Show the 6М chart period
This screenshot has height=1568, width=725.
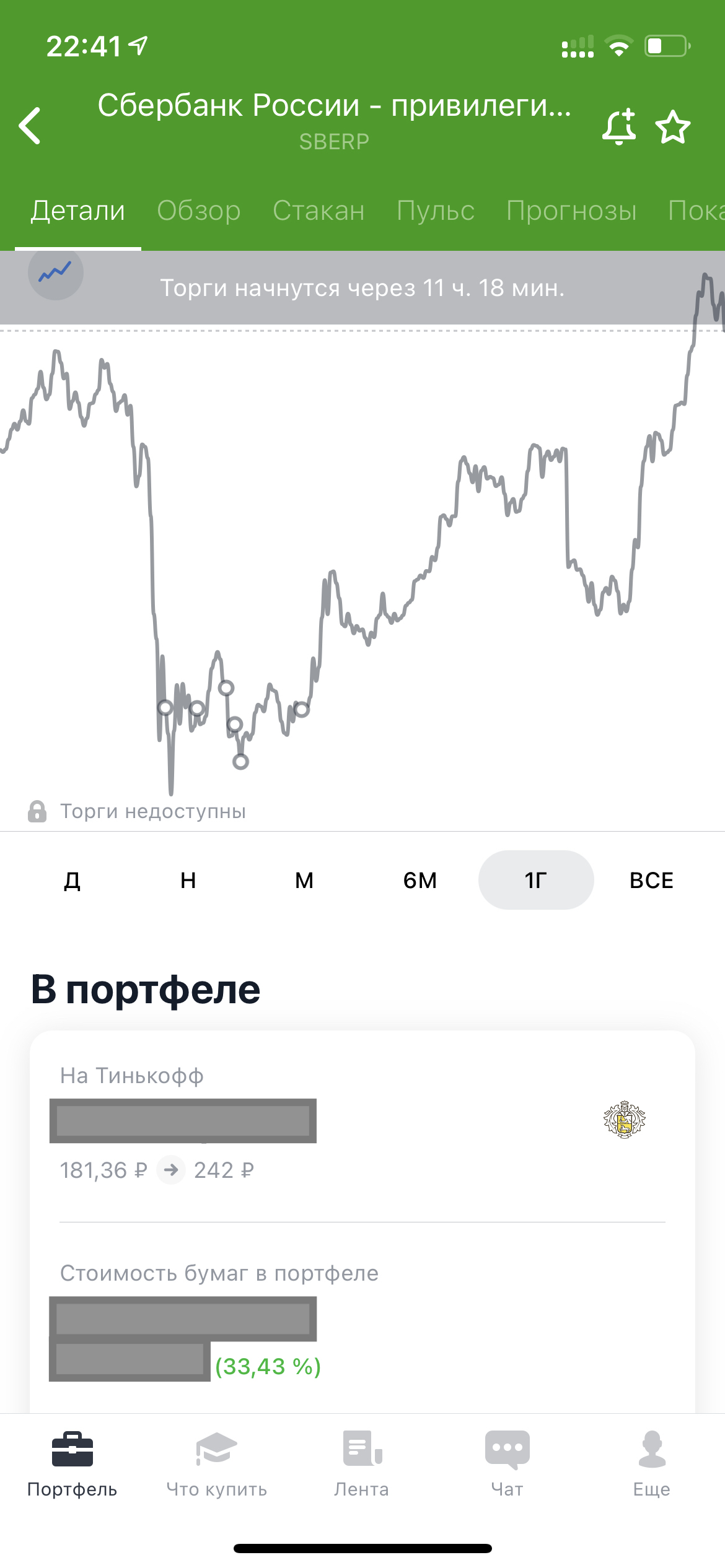click(420, 880)
